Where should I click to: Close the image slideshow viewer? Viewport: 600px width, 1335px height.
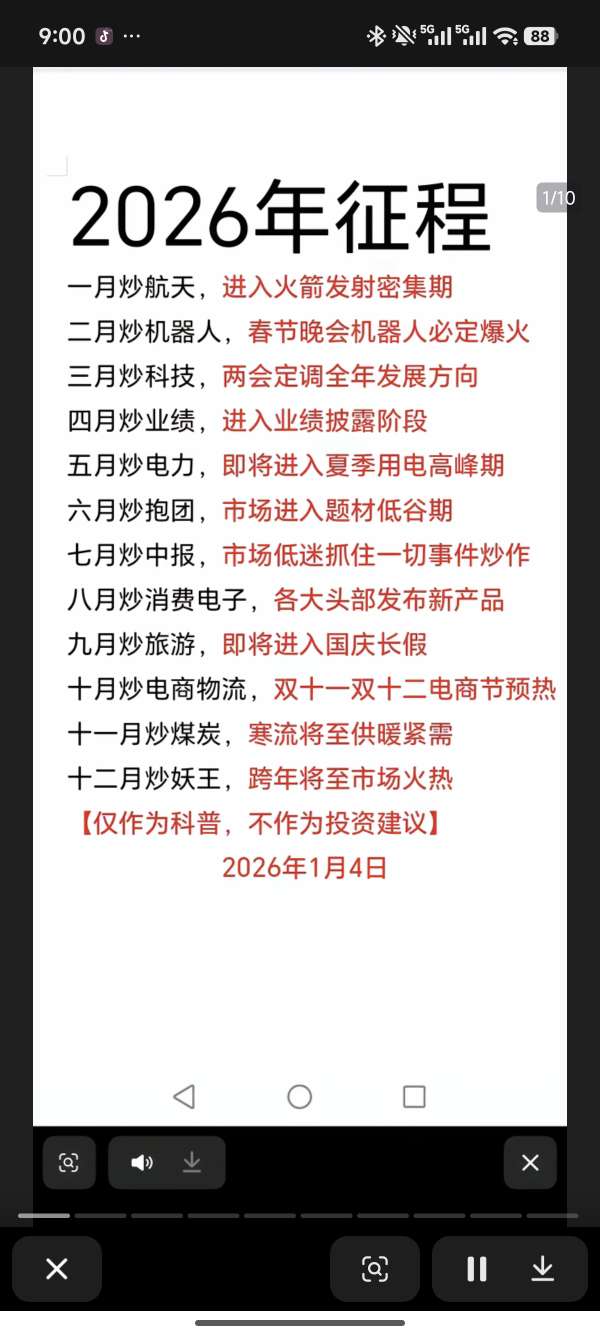point(57,1269)
